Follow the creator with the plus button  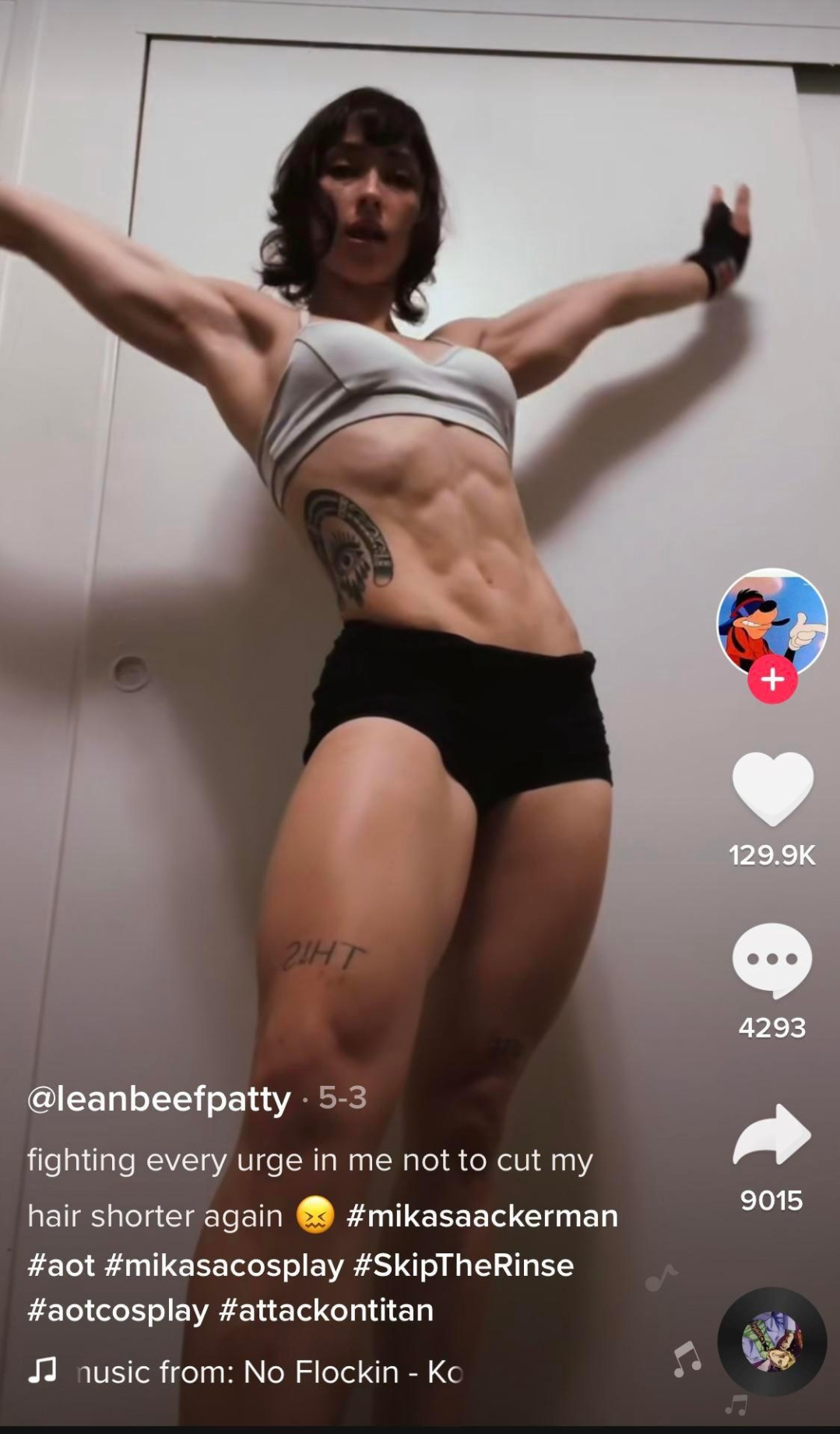click(771, 680)
